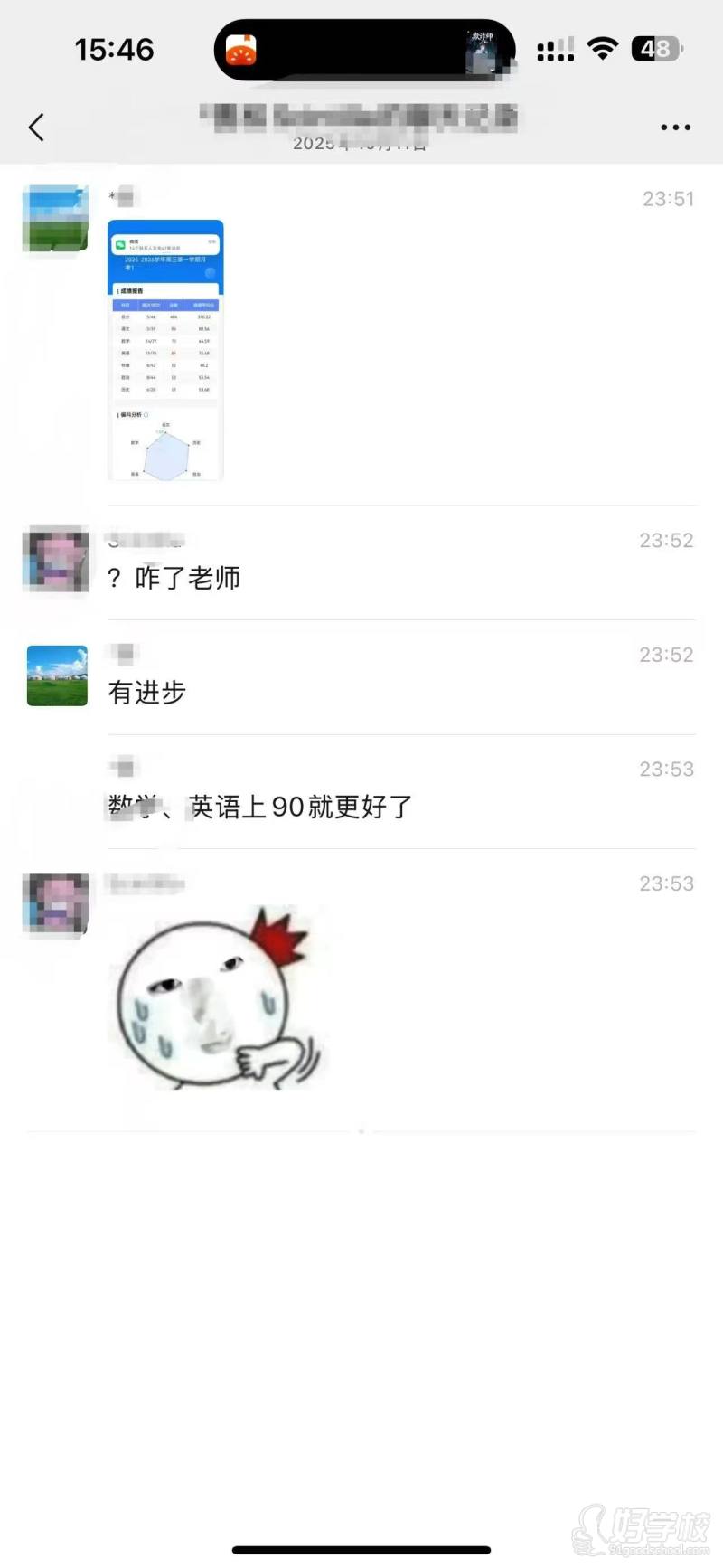Tap the info icon beside 偏科分析
Image resolution: width=723 pixels, height=1568 pixels.
click(x=146, y=415)
